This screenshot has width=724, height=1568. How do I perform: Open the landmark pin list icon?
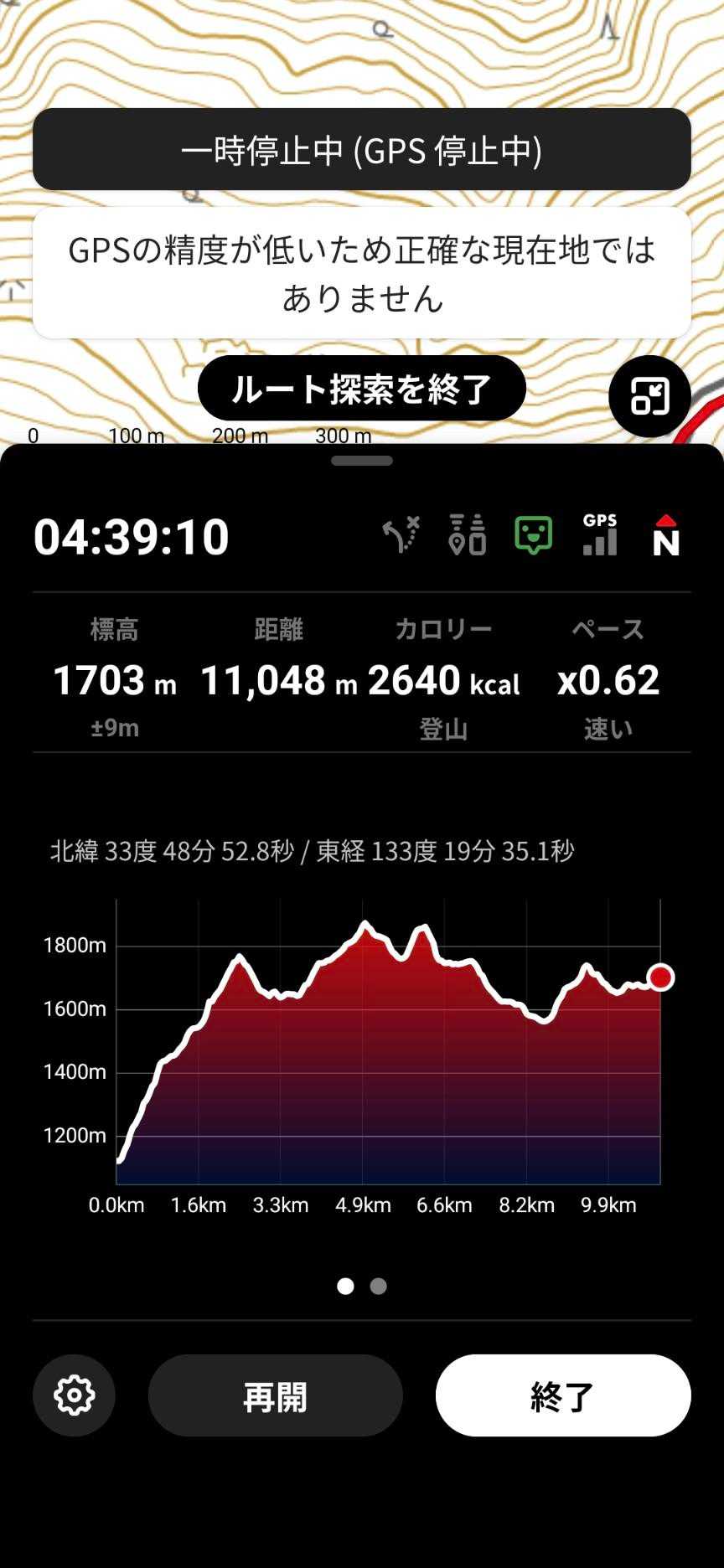tap(467, 535)
